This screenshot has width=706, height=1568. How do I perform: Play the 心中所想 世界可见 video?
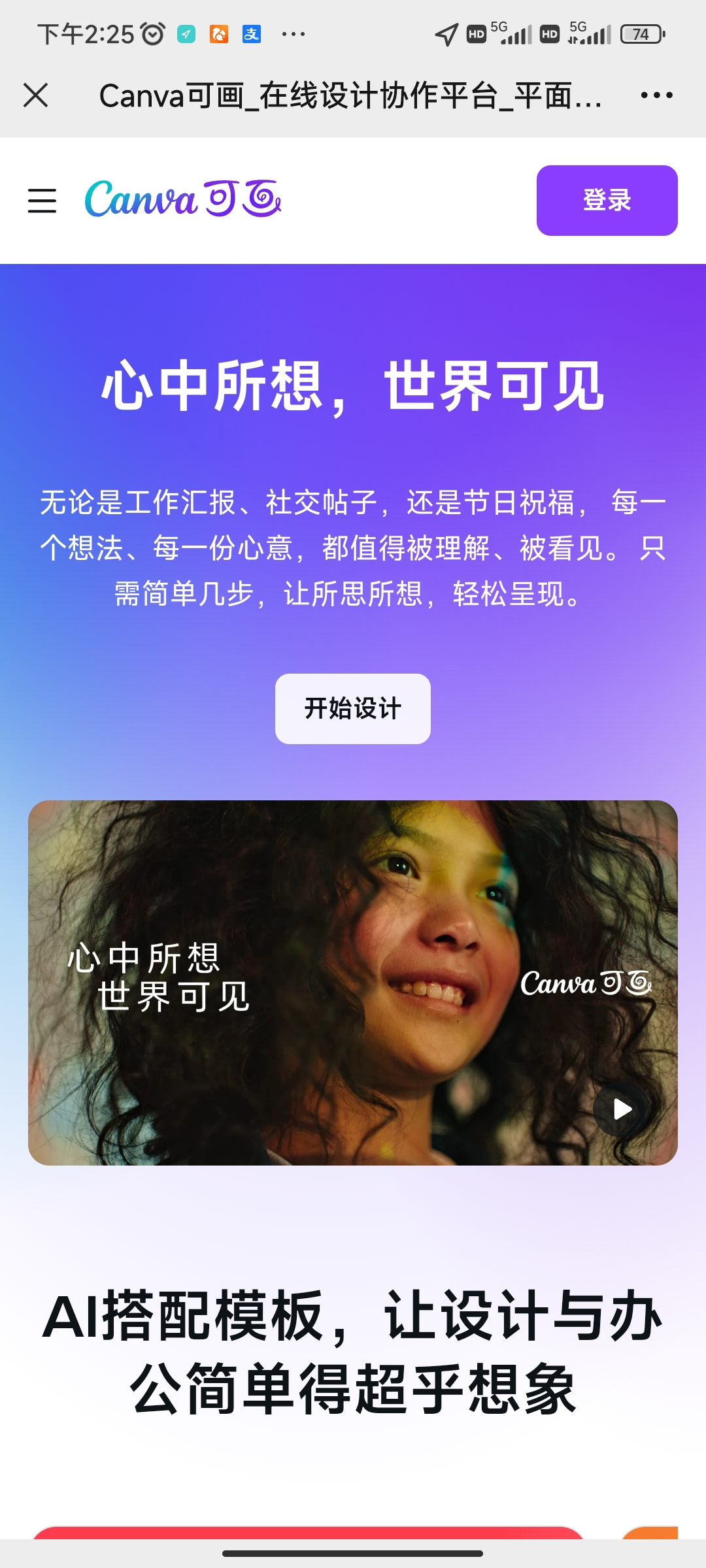point(622,1109)
